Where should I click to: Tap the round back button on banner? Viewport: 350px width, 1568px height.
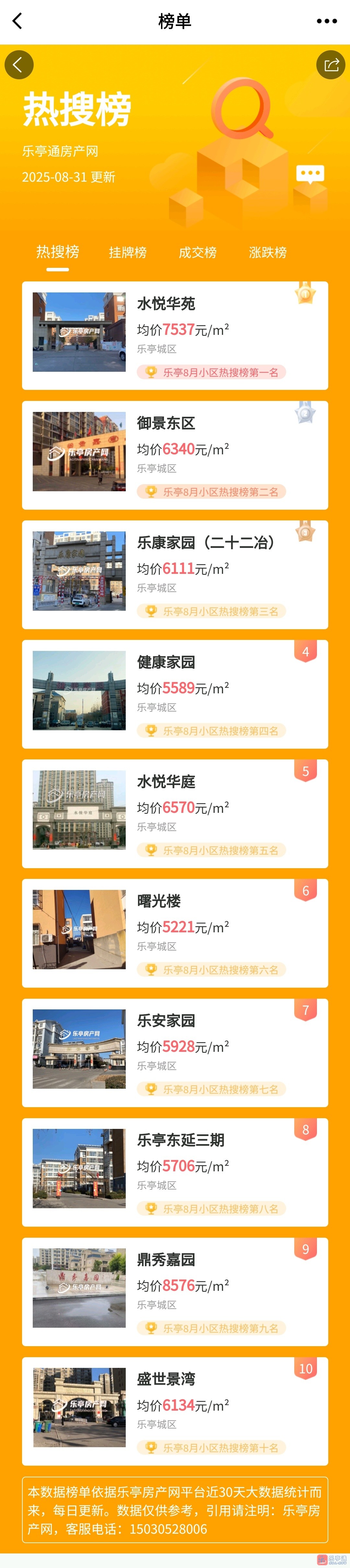[19, 64]
